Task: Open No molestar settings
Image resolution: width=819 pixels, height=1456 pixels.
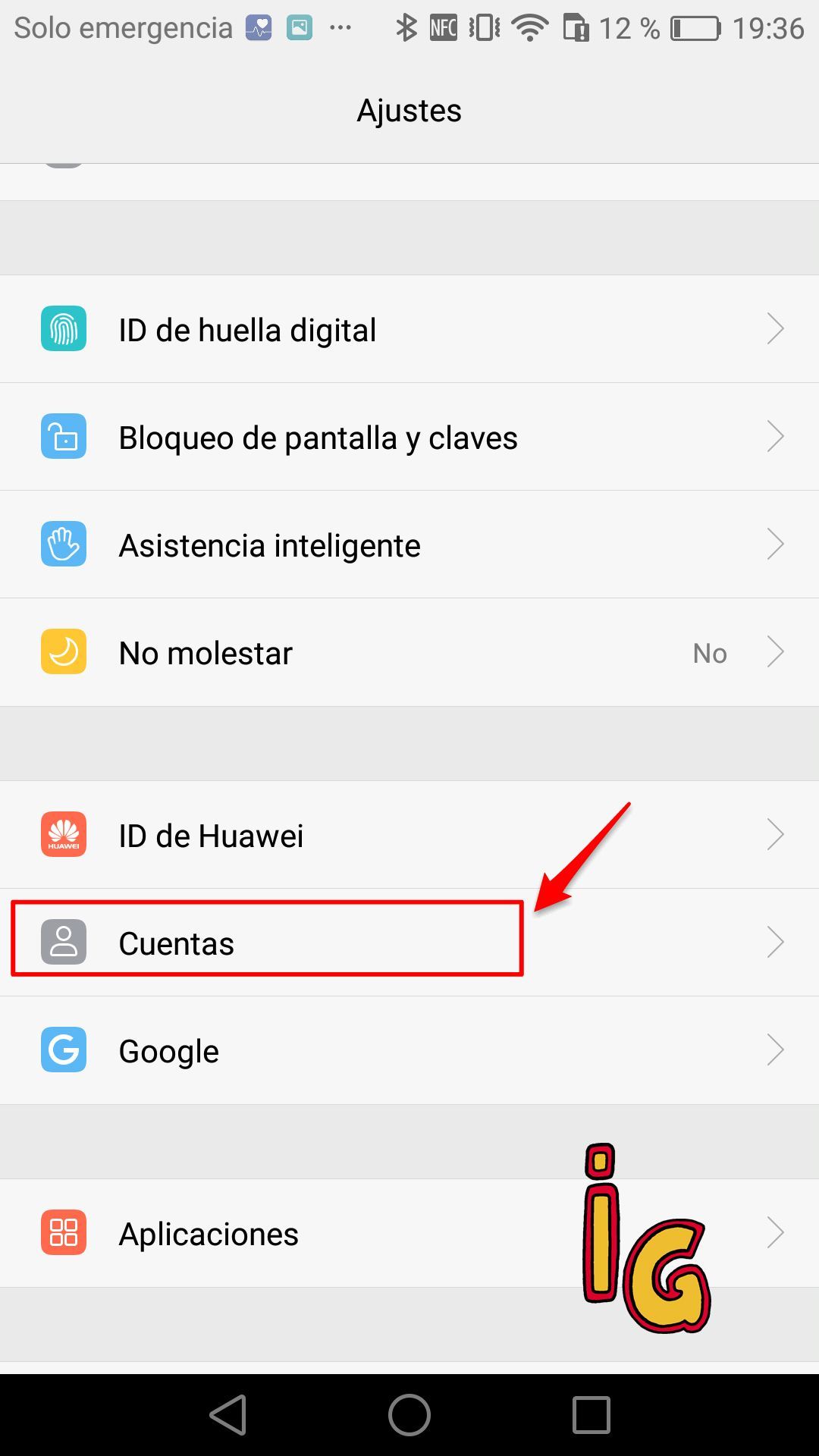Action: click(409, 652)
